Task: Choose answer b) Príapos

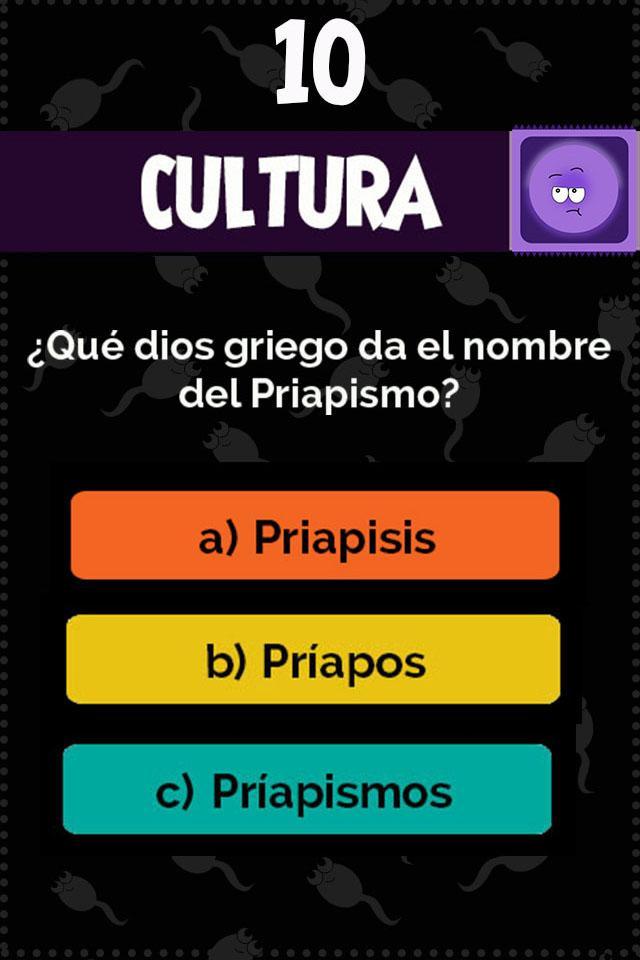Action: click(x=314, y=660)
